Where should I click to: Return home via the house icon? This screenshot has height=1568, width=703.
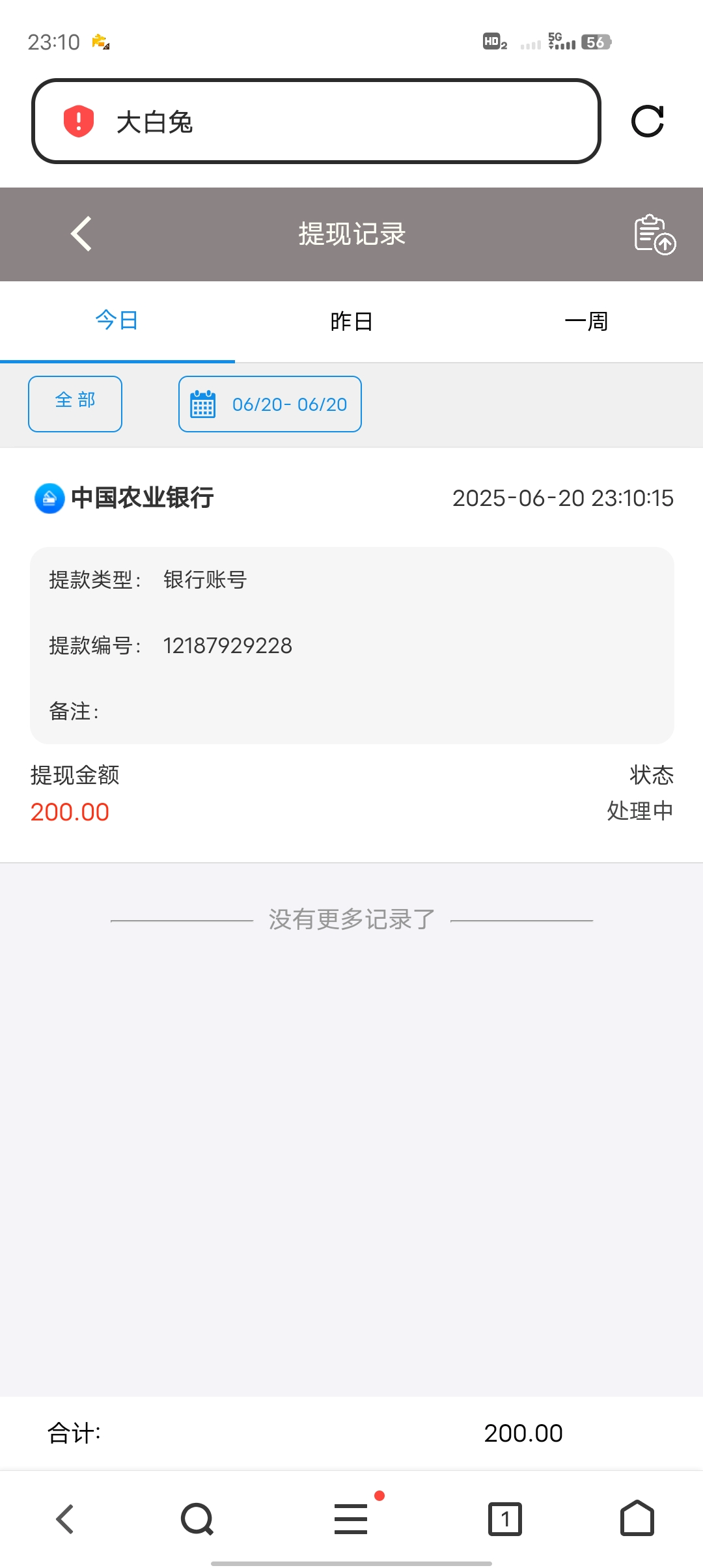click(638, 1519)
